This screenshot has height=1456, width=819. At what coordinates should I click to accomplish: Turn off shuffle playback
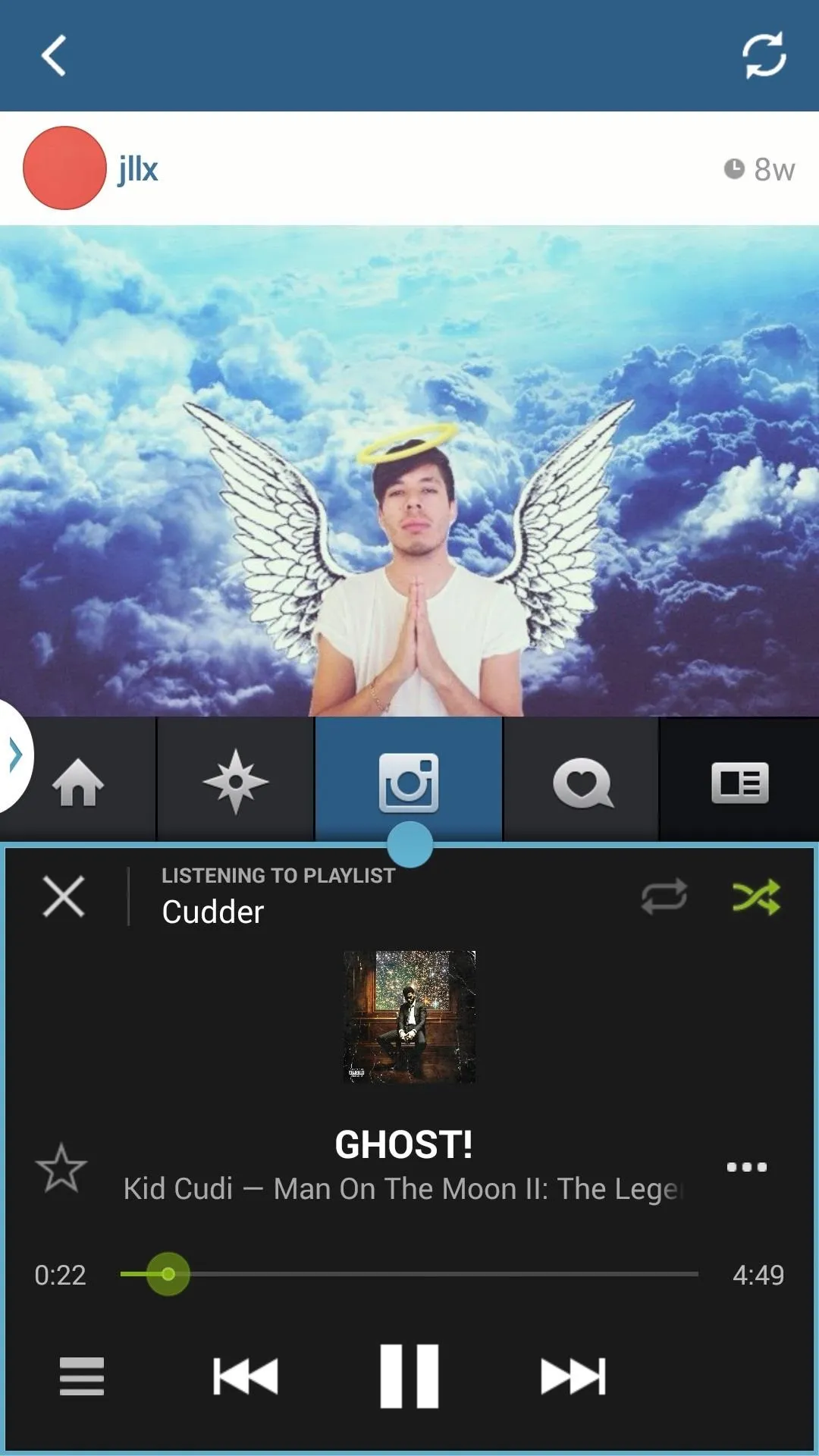tap(756, 896)
